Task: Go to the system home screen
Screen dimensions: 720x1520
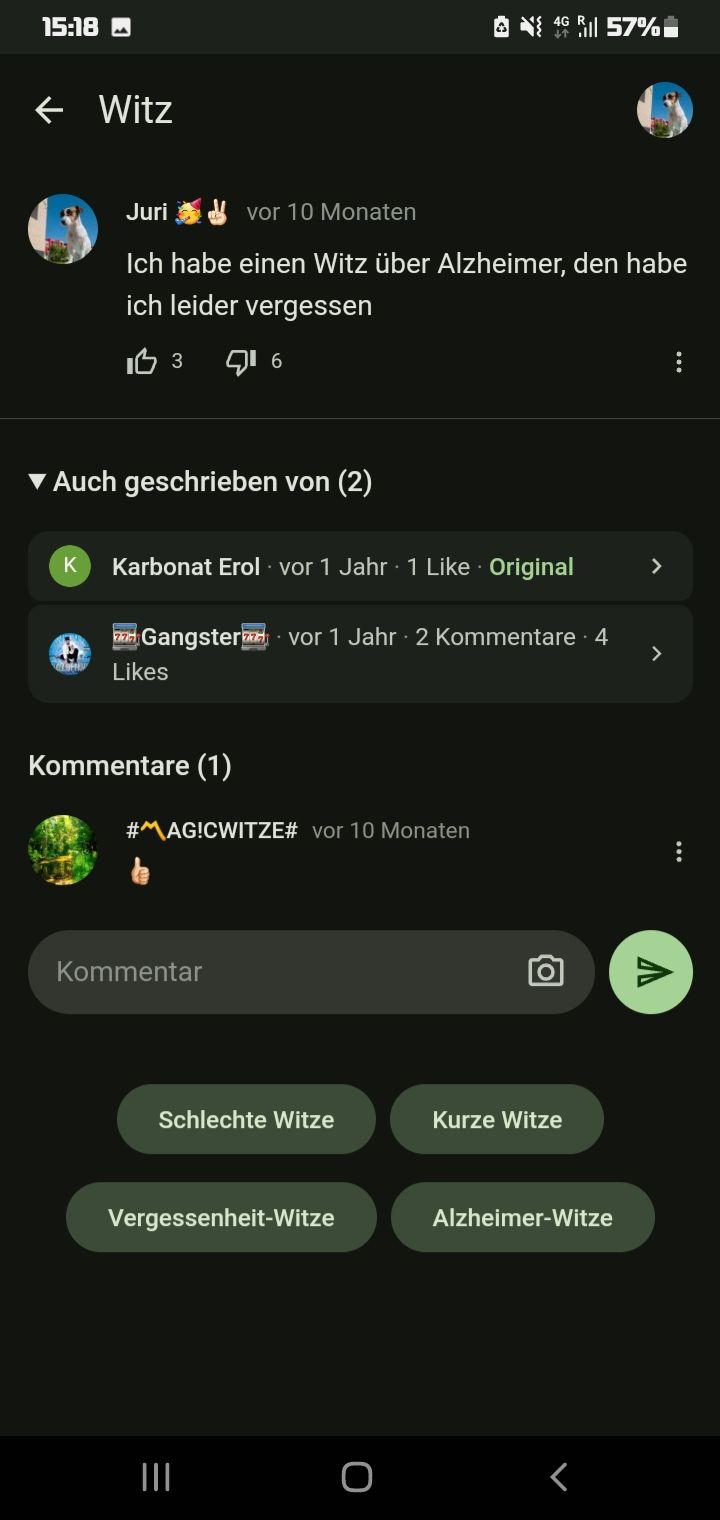Action: [357, 1477]
